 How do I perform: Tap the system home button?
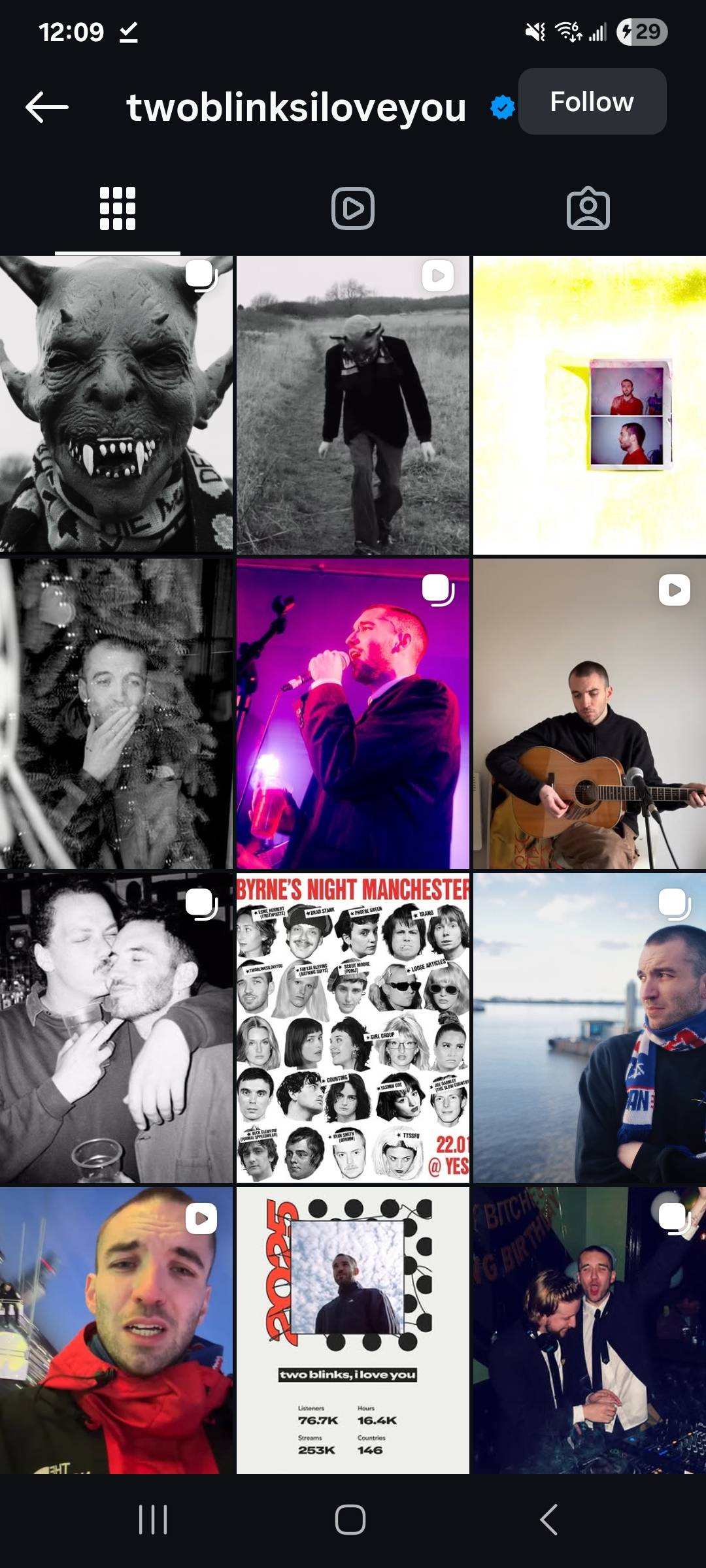(x=350, y=1520)
